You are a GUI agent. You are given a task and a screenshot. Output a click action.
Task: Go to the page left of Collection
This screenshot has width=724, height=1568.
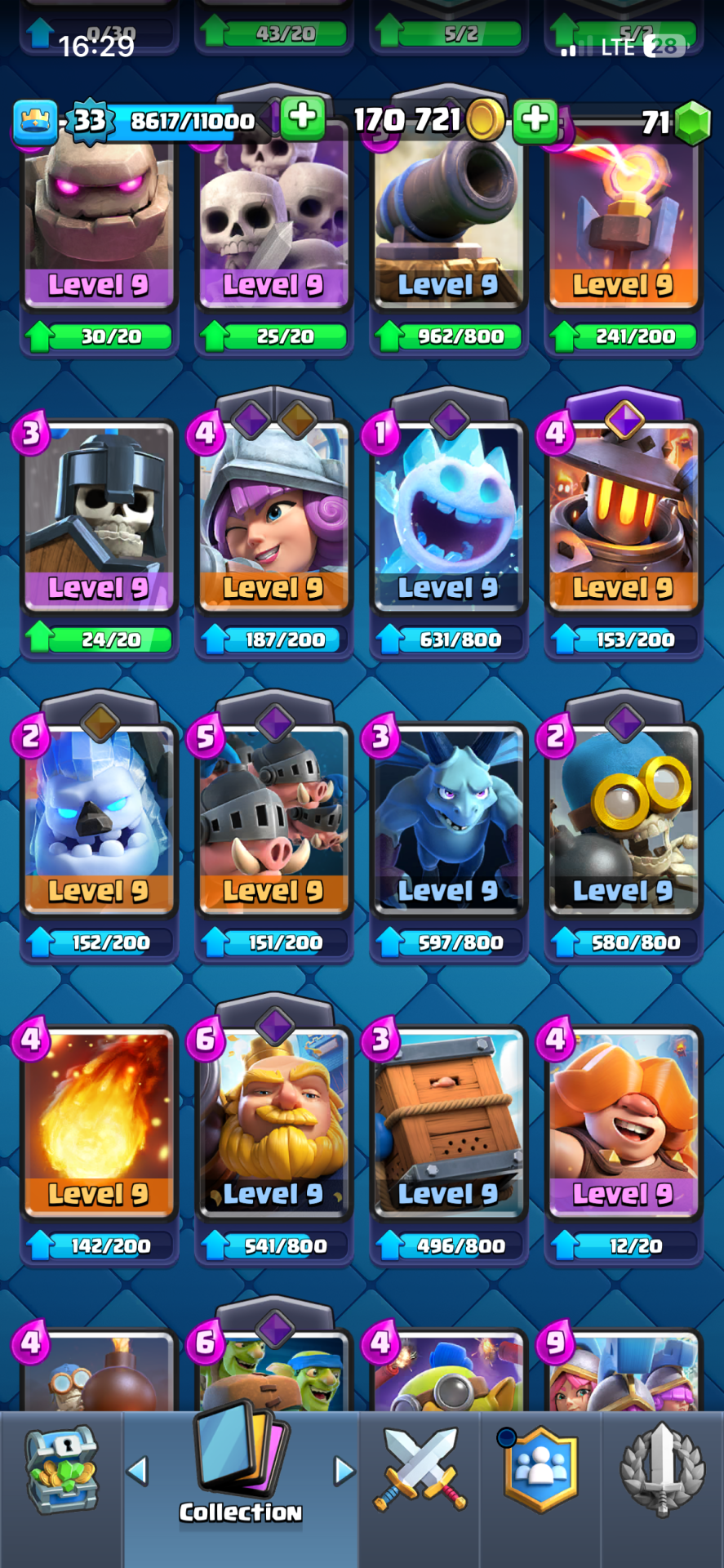click(x=137, y=1471)
